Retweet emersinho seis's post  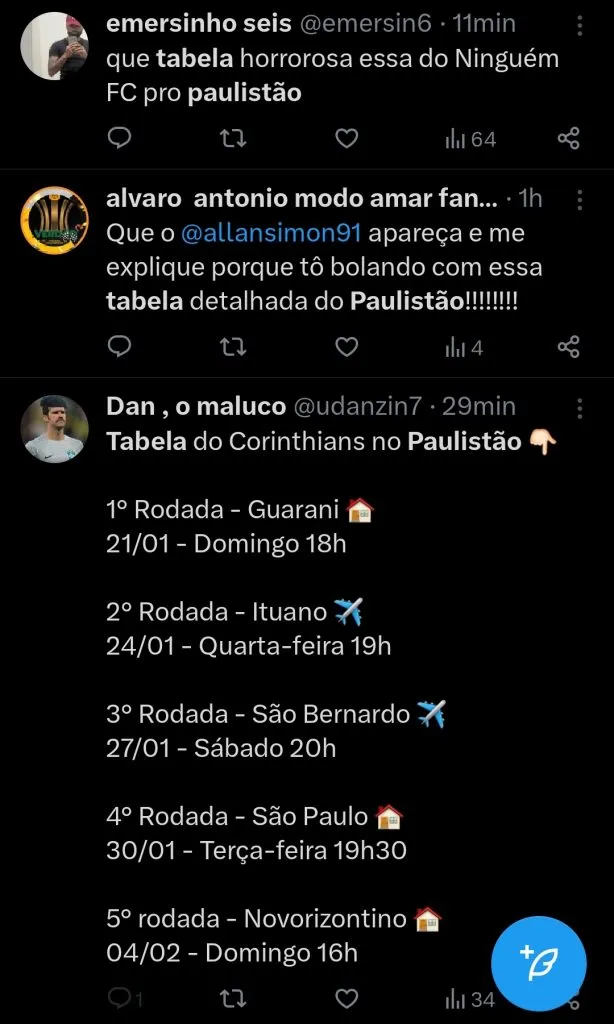(x=233, y=139)
